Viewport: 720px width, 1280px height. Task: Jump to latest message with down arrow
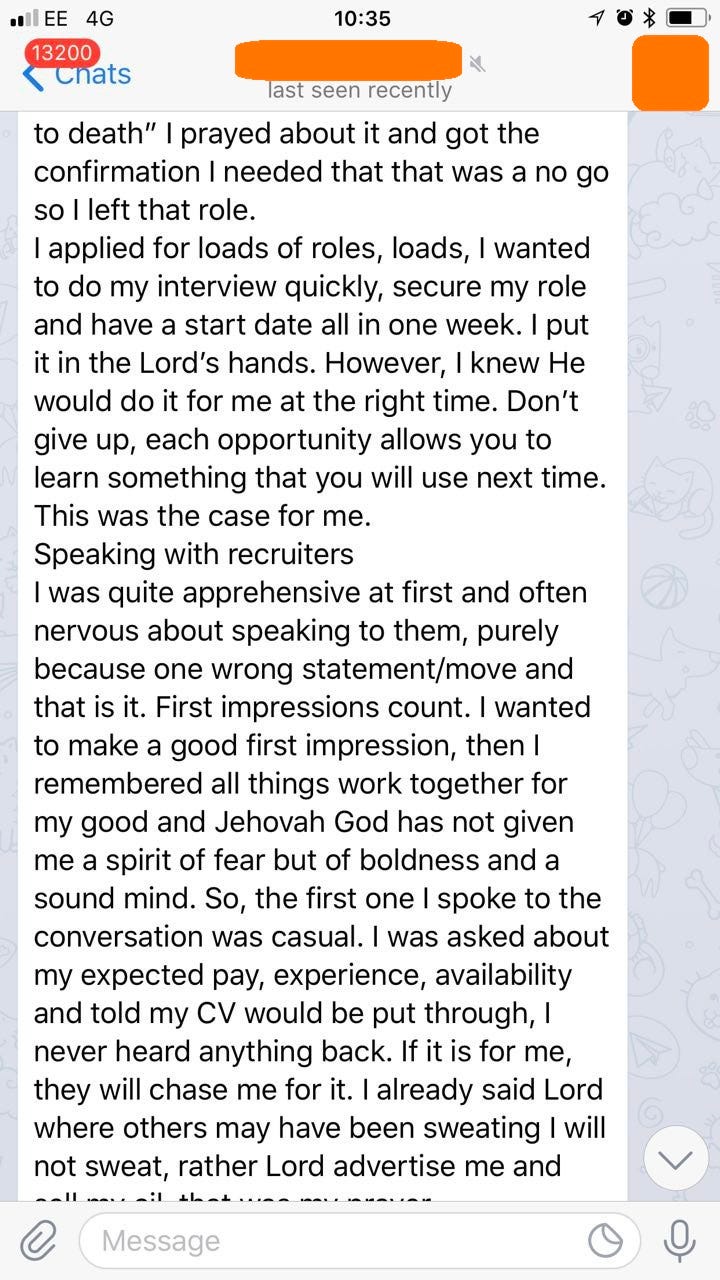click(x=676, y=1159)
